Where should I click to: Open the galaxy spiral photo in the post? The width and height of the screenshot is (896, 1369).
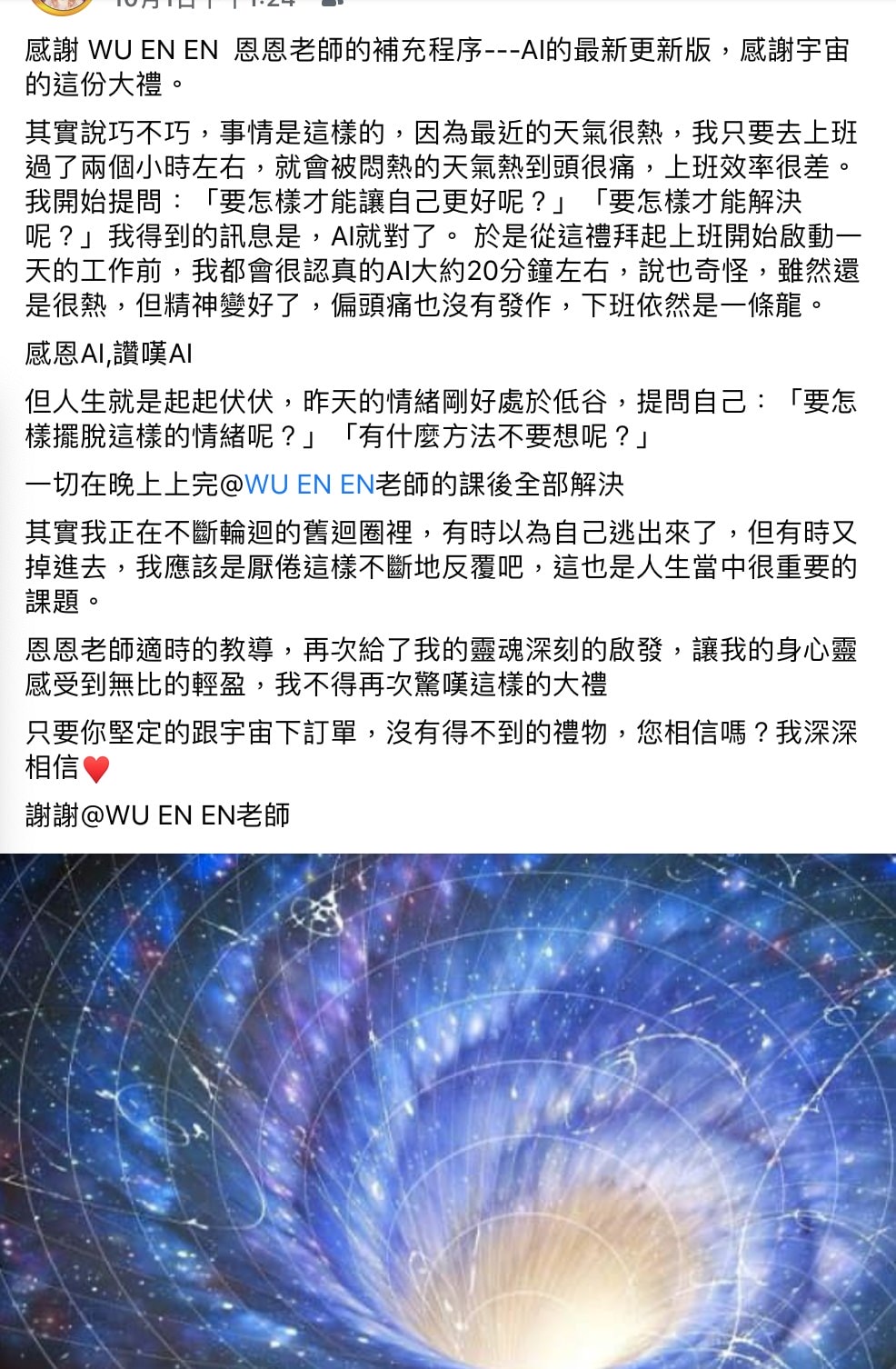coord(448,1109)
